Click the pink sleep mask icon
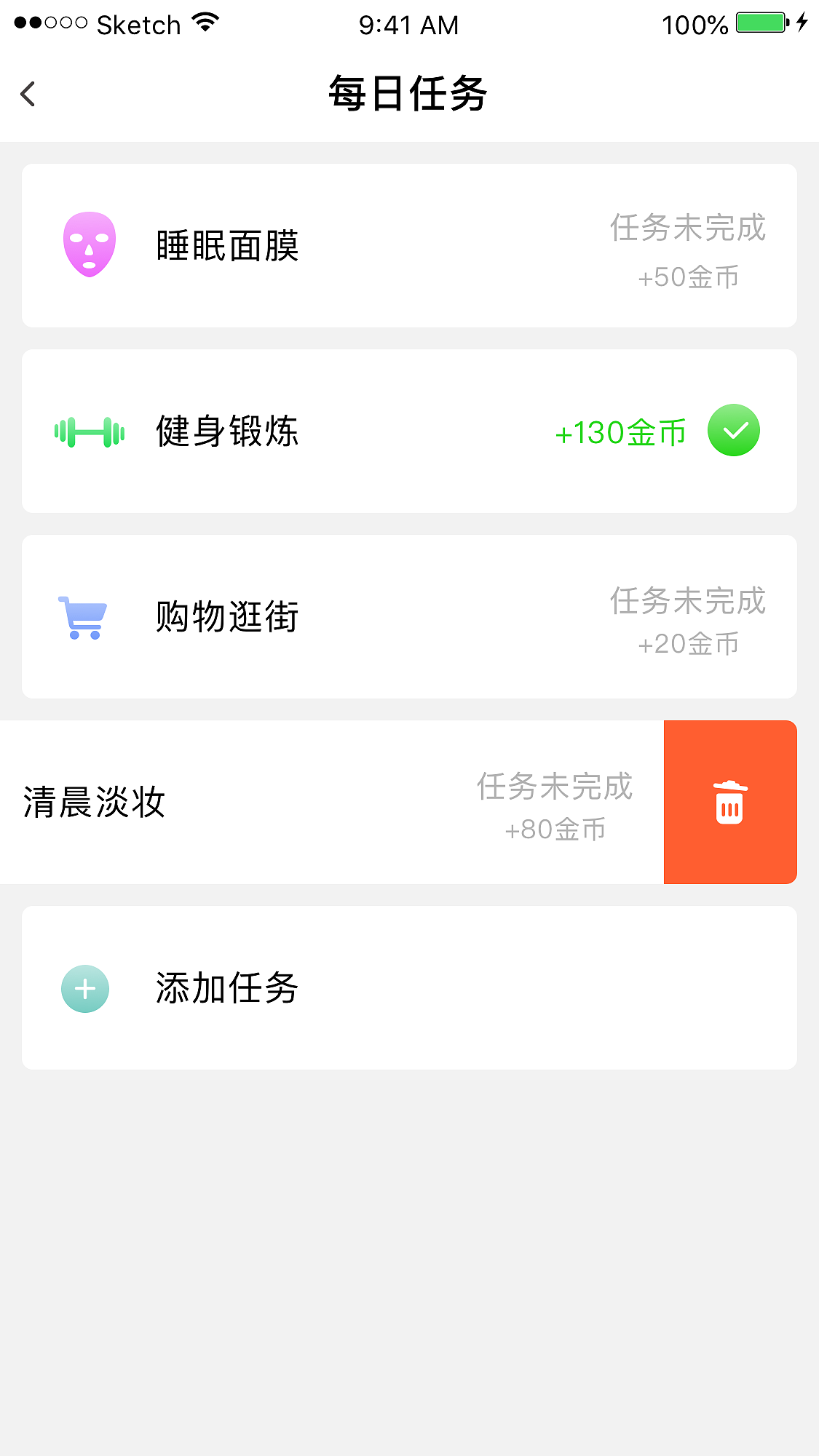Viewport: 819px width, 1456px height. pos(87,244)
